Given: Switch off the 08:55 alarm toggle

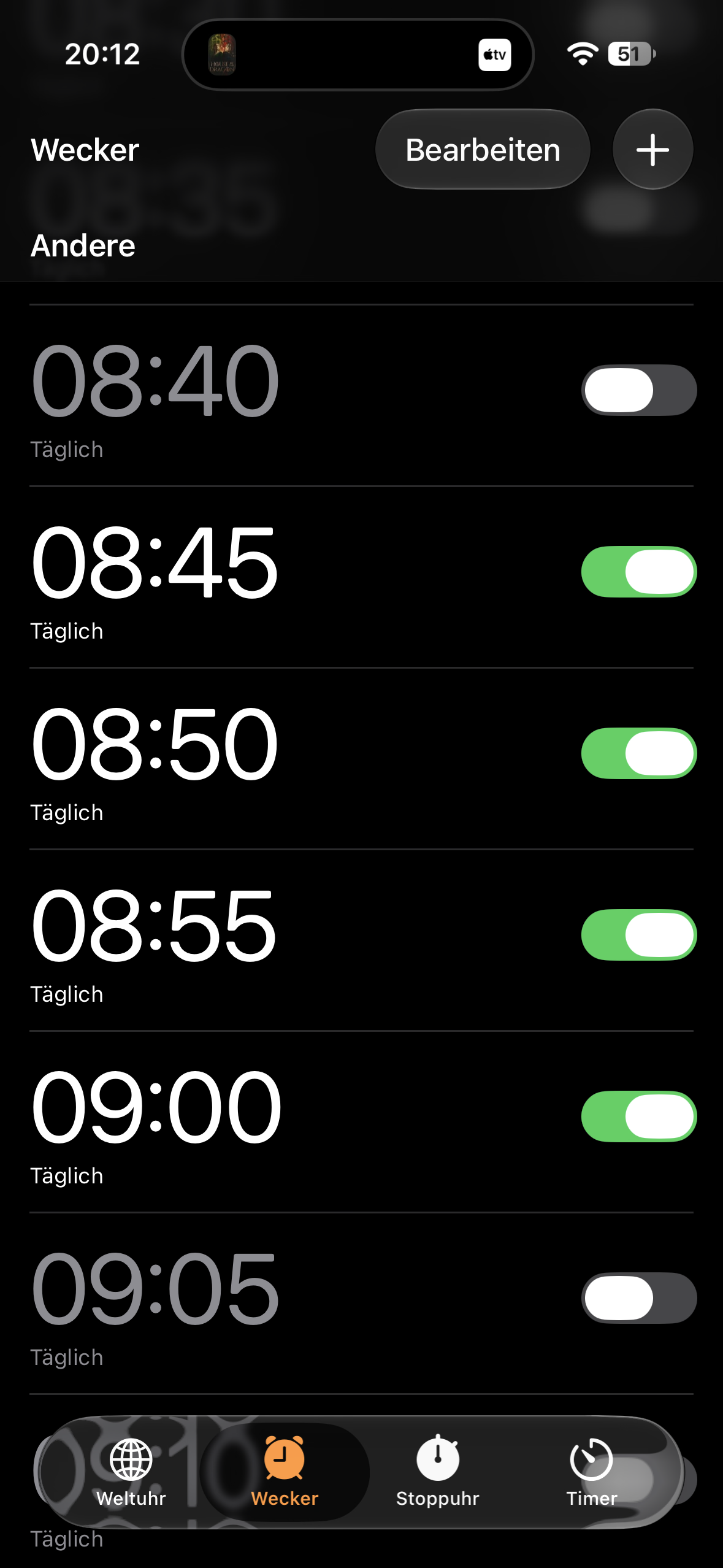Looking at the screenshot, I should coord(638,935).
